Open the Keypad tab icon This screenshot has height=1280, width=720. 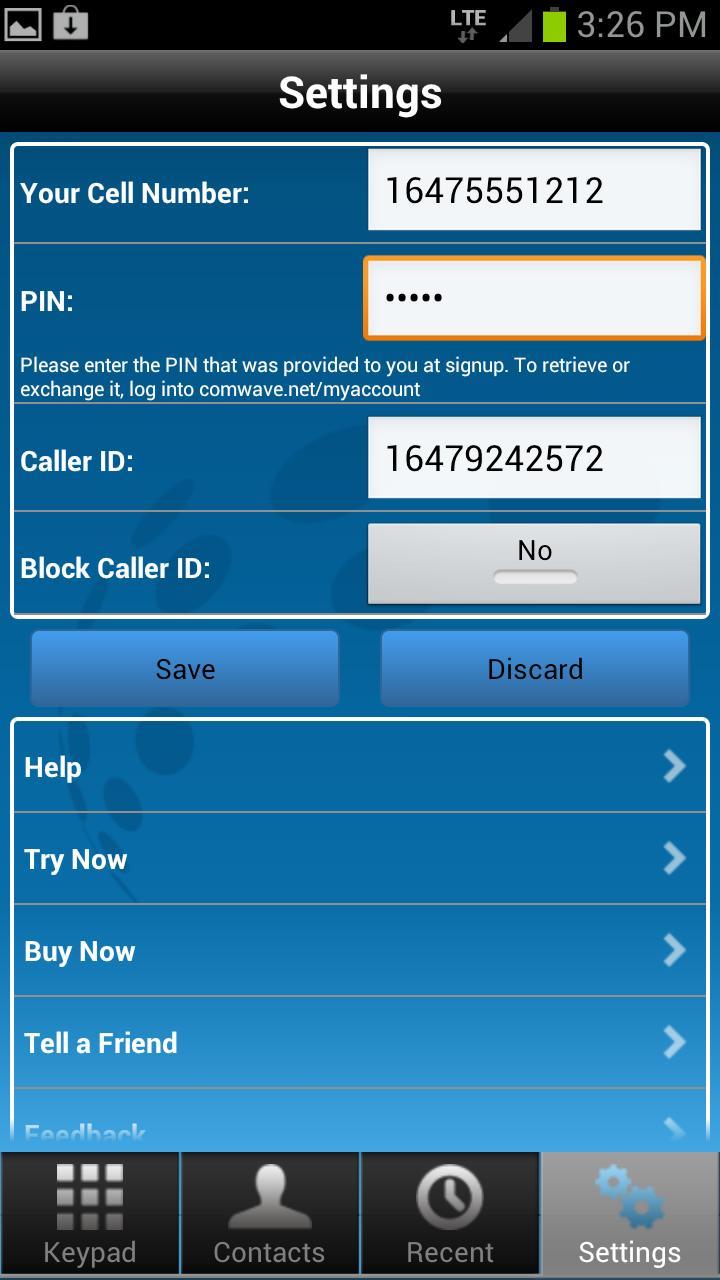(x=90, y=1194)
